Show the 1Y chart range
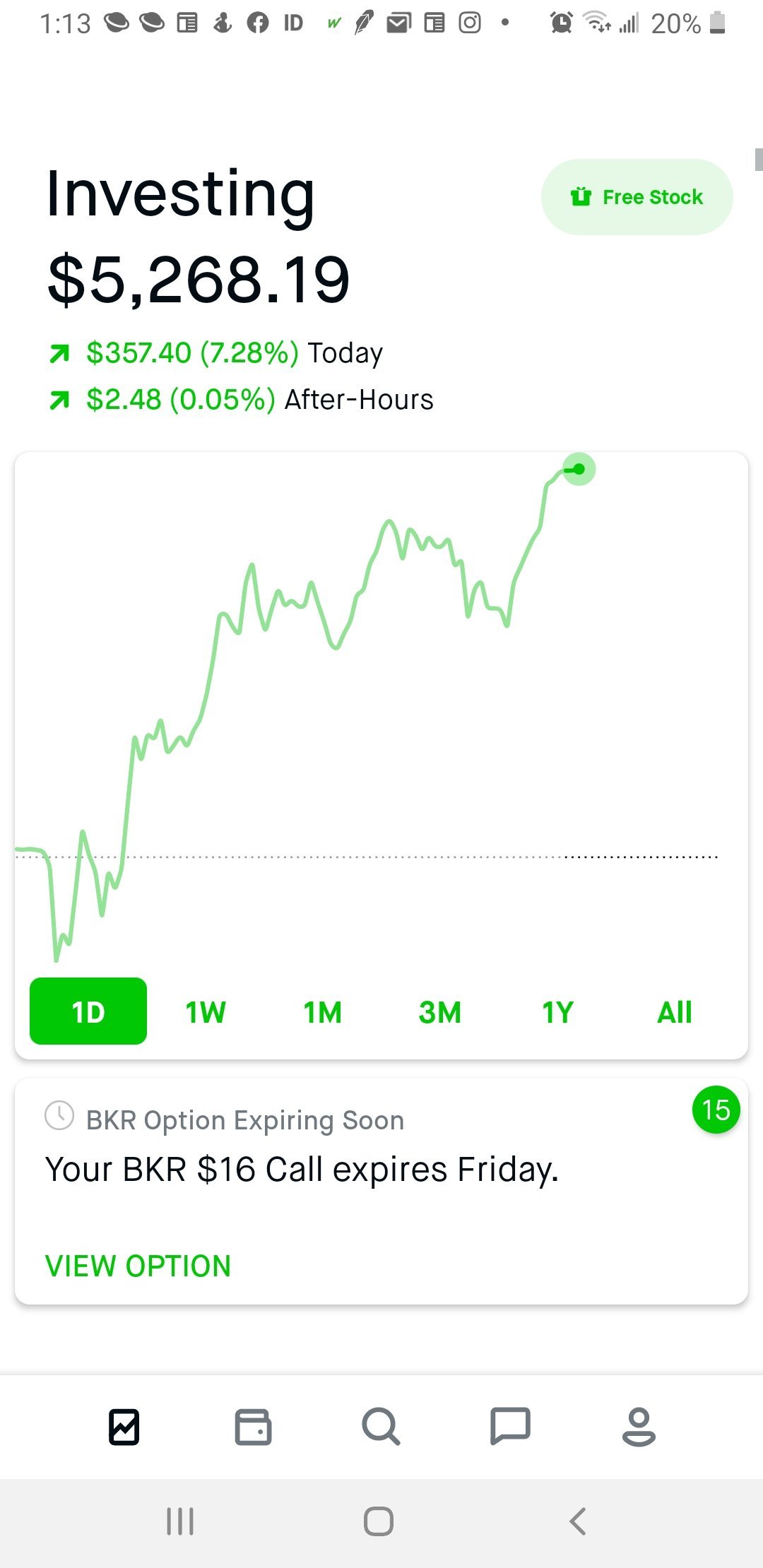 (x=557, y=1012)
